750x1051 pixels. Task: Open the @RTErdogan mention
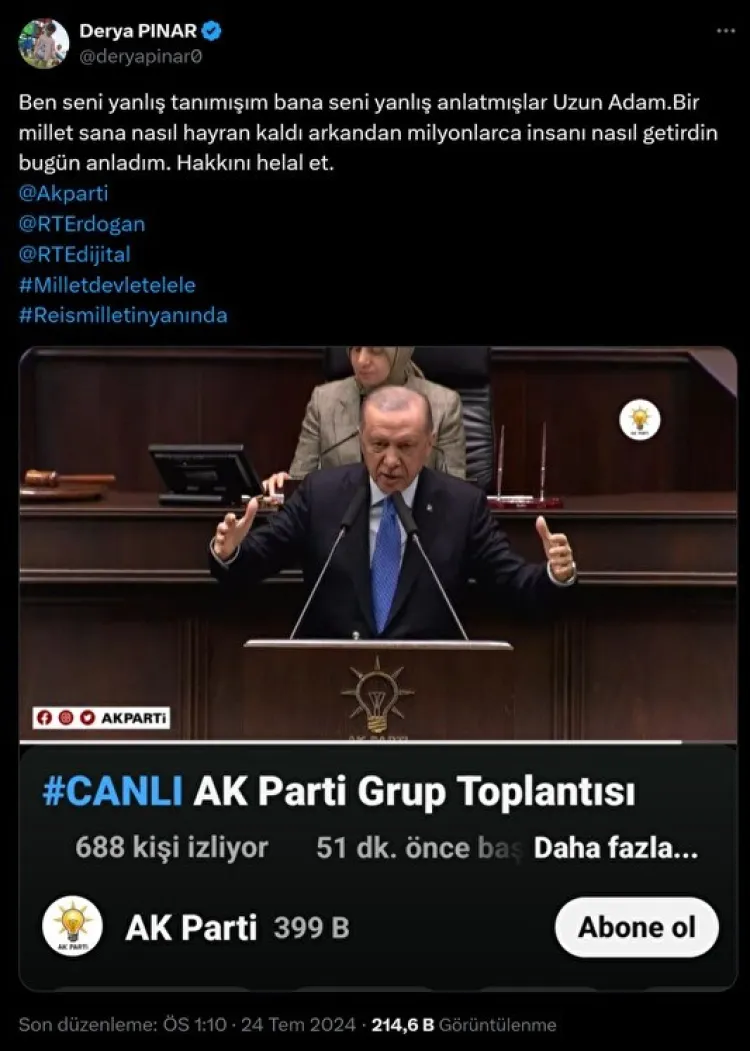pyautogui.click(x=81, y=224)
